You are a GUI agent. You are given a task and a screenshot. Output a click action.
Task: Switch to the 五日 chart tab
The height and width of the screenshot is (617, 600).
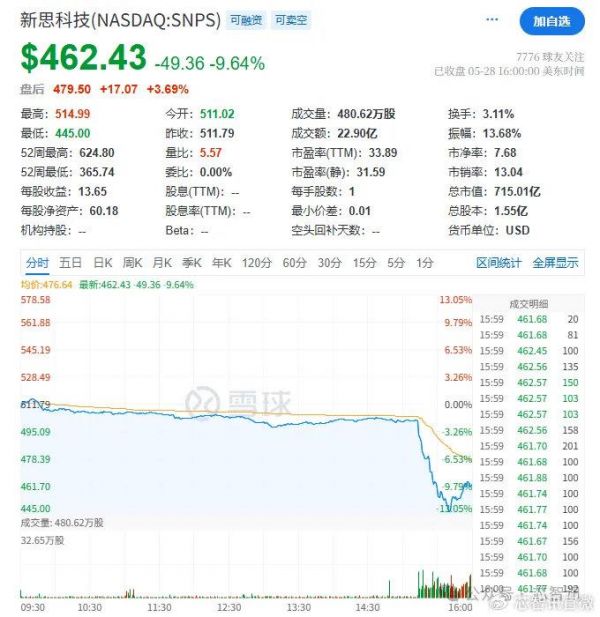tap(70, 263)
